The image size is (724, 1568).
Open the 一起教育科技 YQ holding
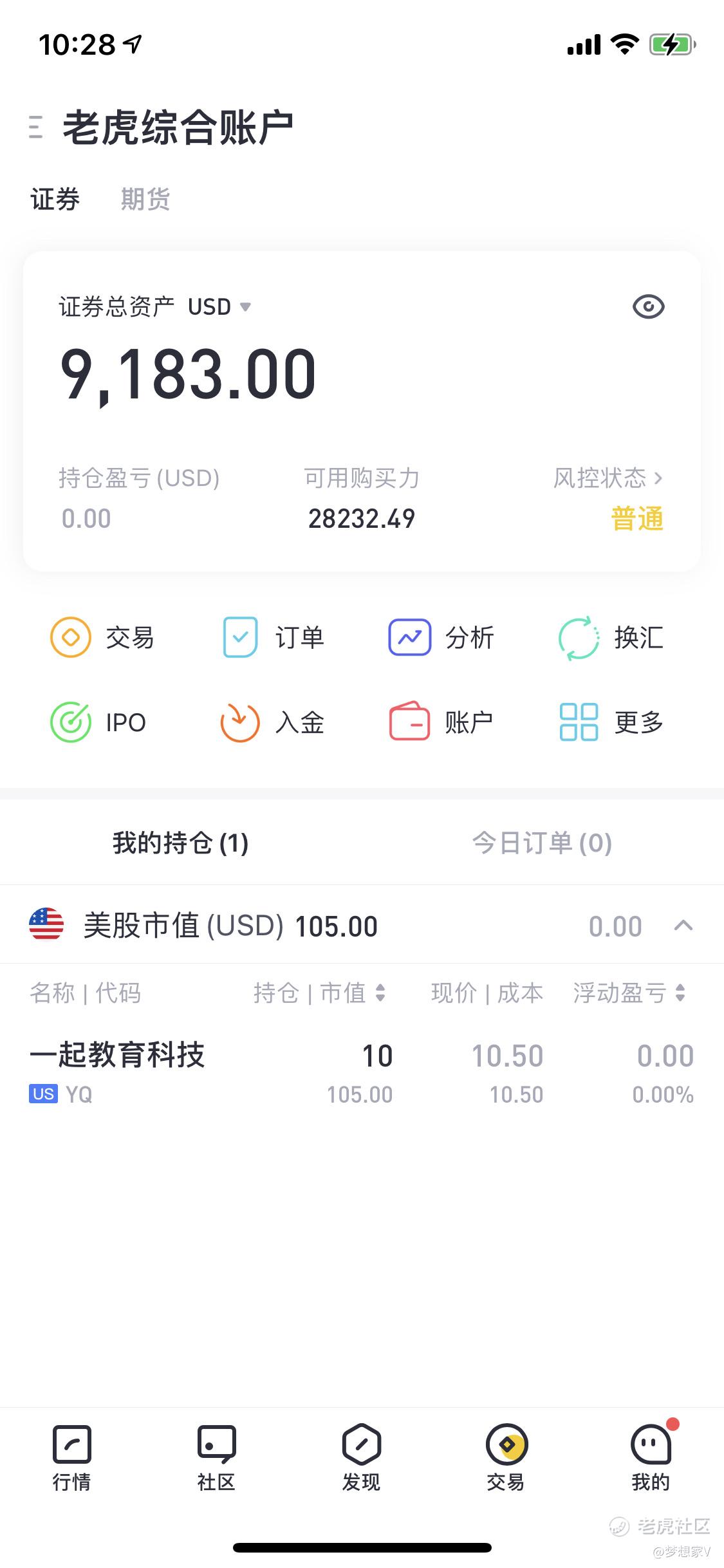(x=362, y=1073)
